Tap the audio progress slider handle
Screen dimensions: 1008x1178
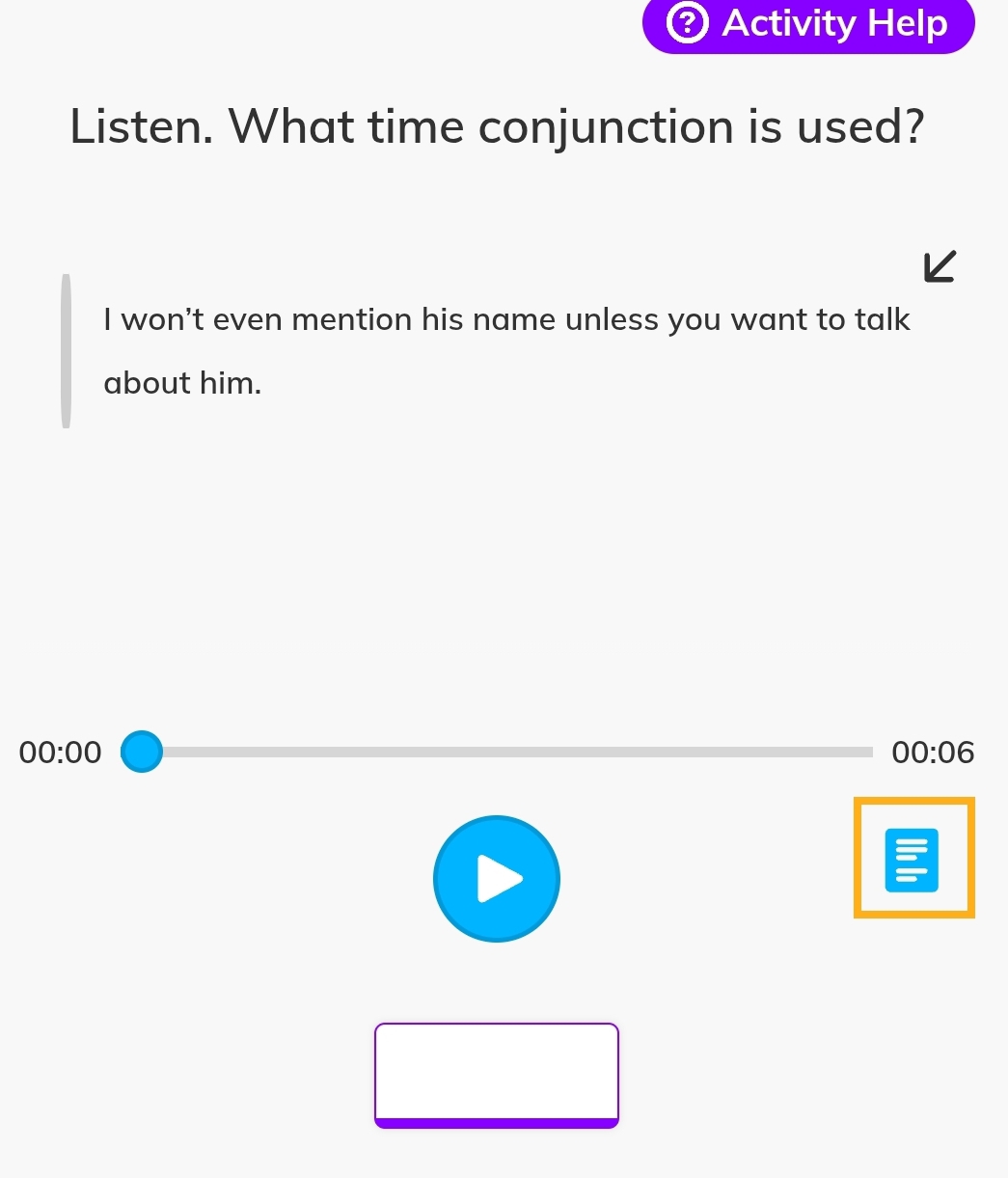click(x=142, y=752)
